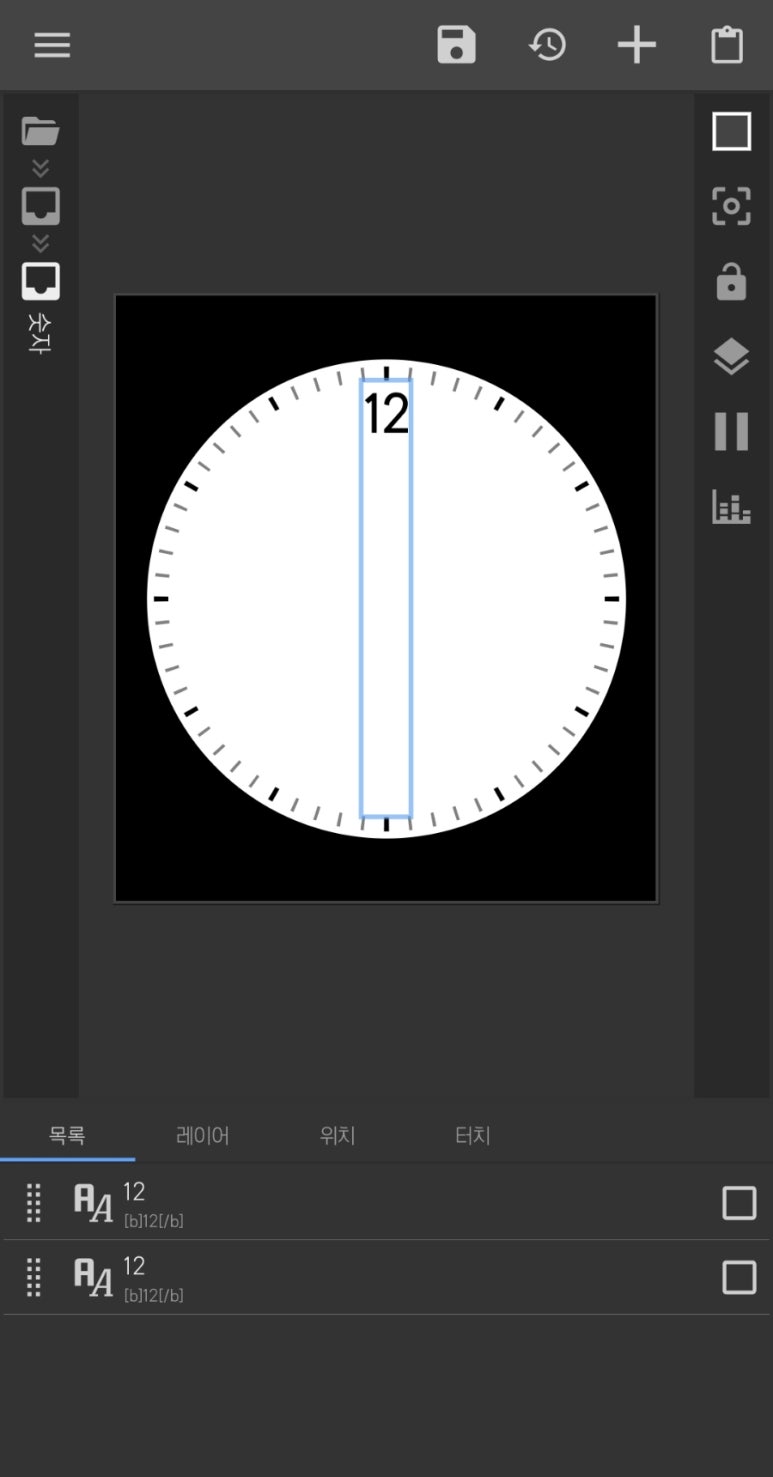Pause the preview animation
Screen dimensions: 773x1477
click(731, 432)
